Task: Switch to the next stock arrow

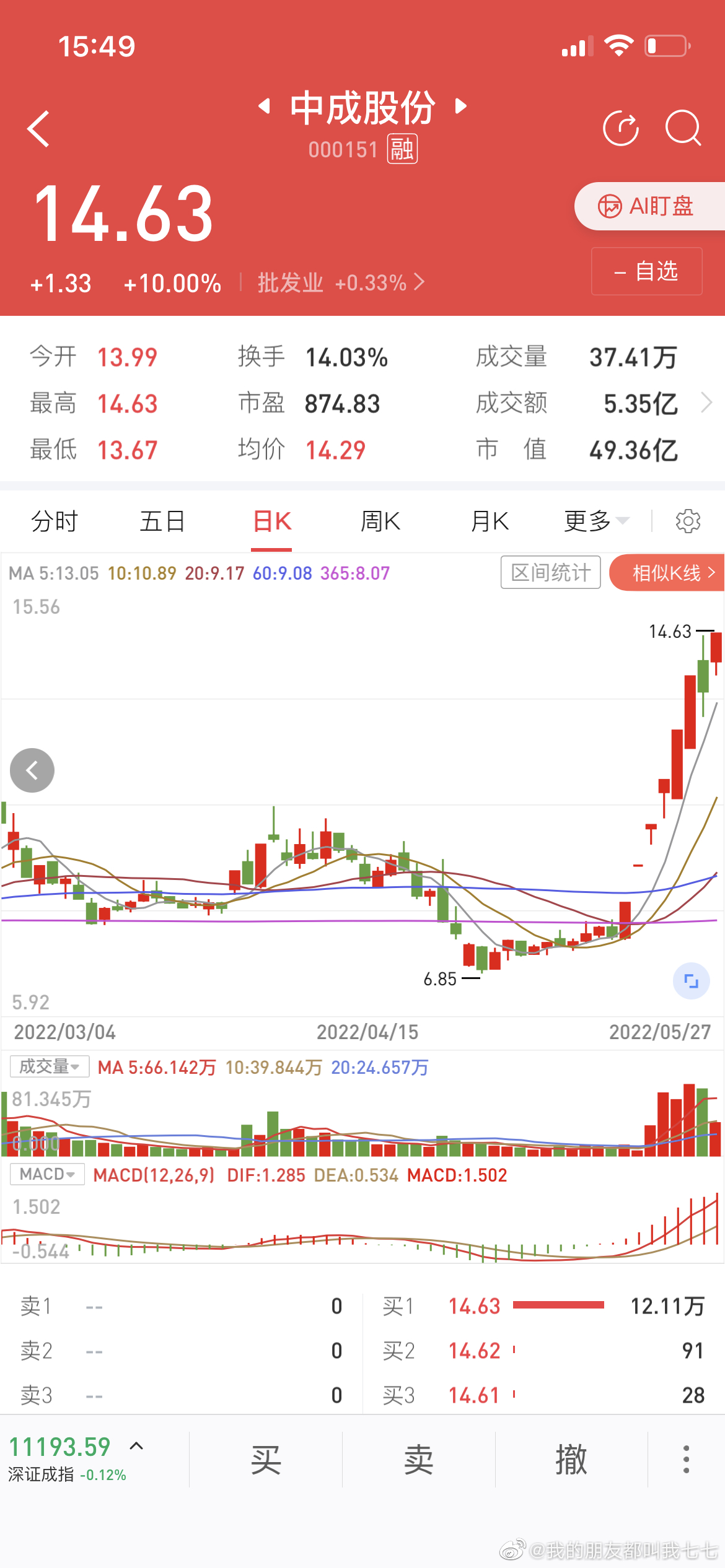Action: [460, 106]
